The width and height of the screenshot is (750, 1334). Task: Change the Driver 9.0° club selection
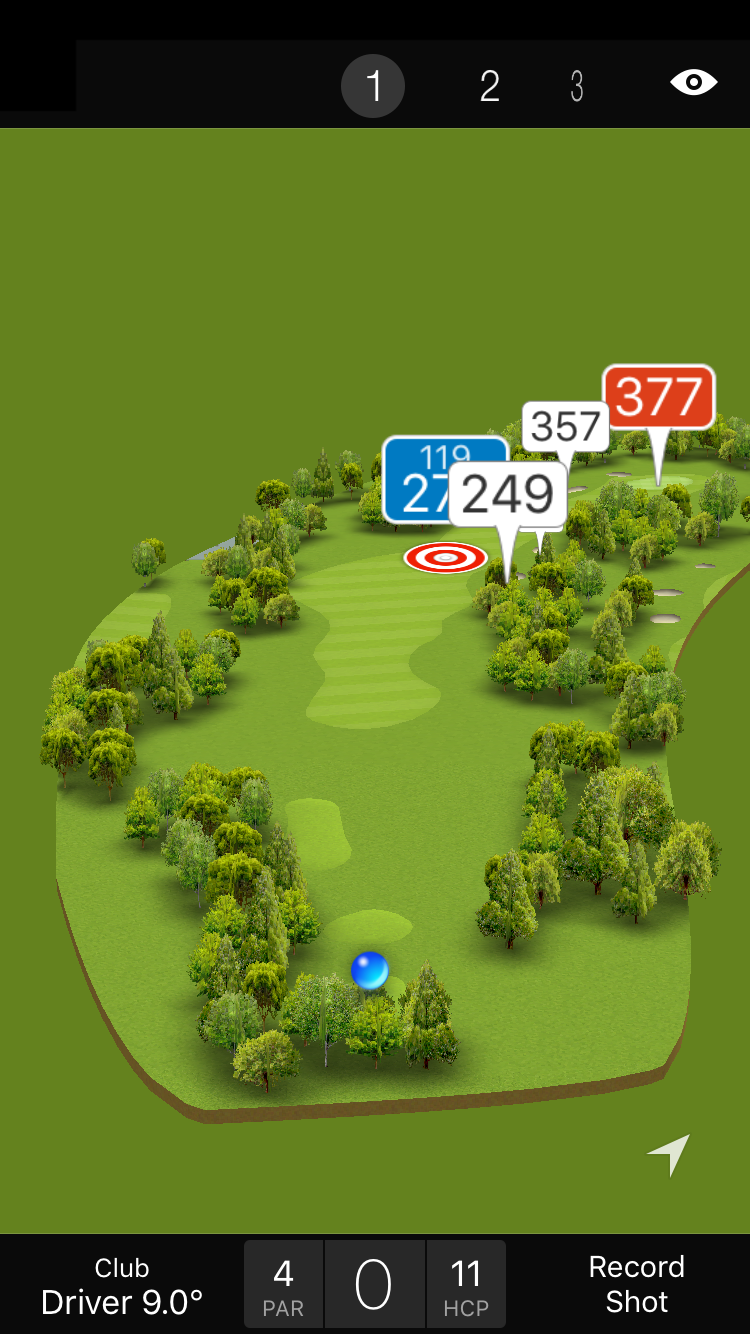tap(122, 1285)
